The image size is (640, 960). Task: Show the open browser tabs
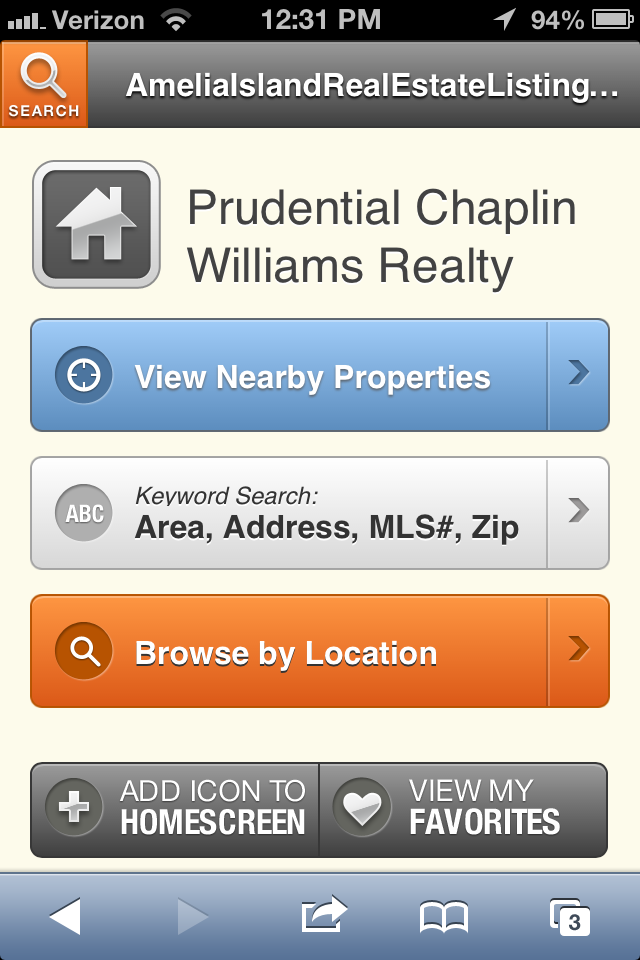569,916
